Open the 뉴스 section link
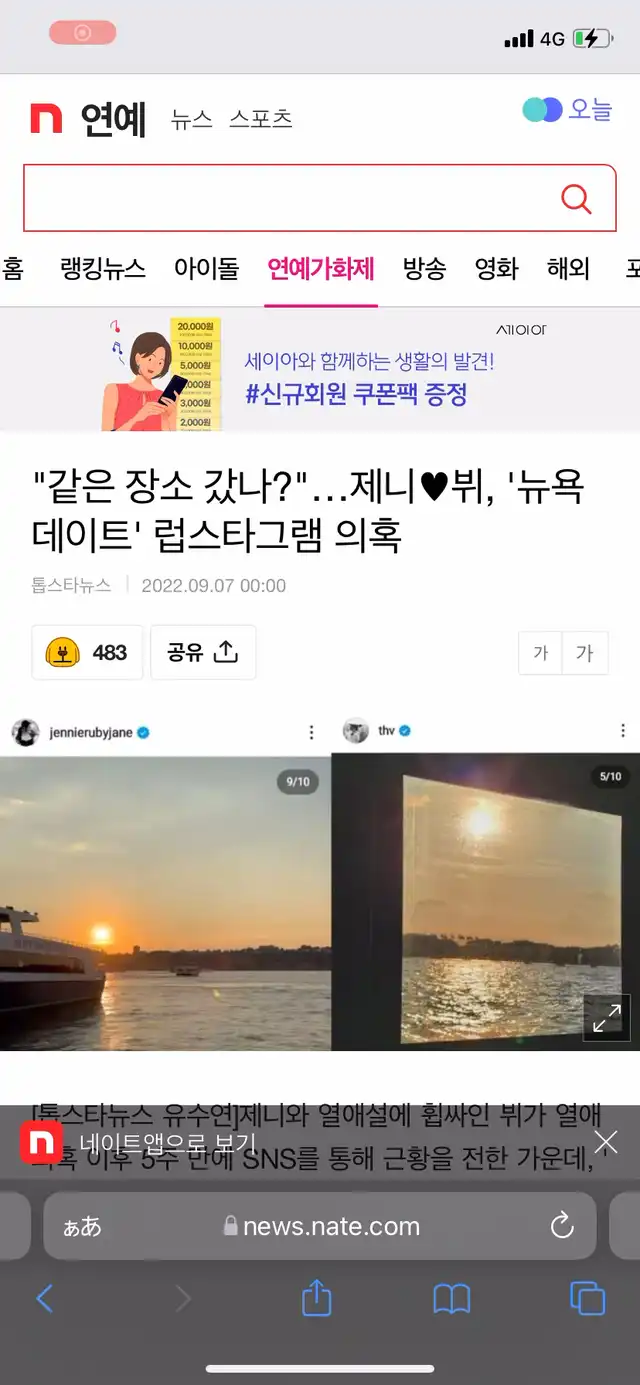 coord(191,119)
